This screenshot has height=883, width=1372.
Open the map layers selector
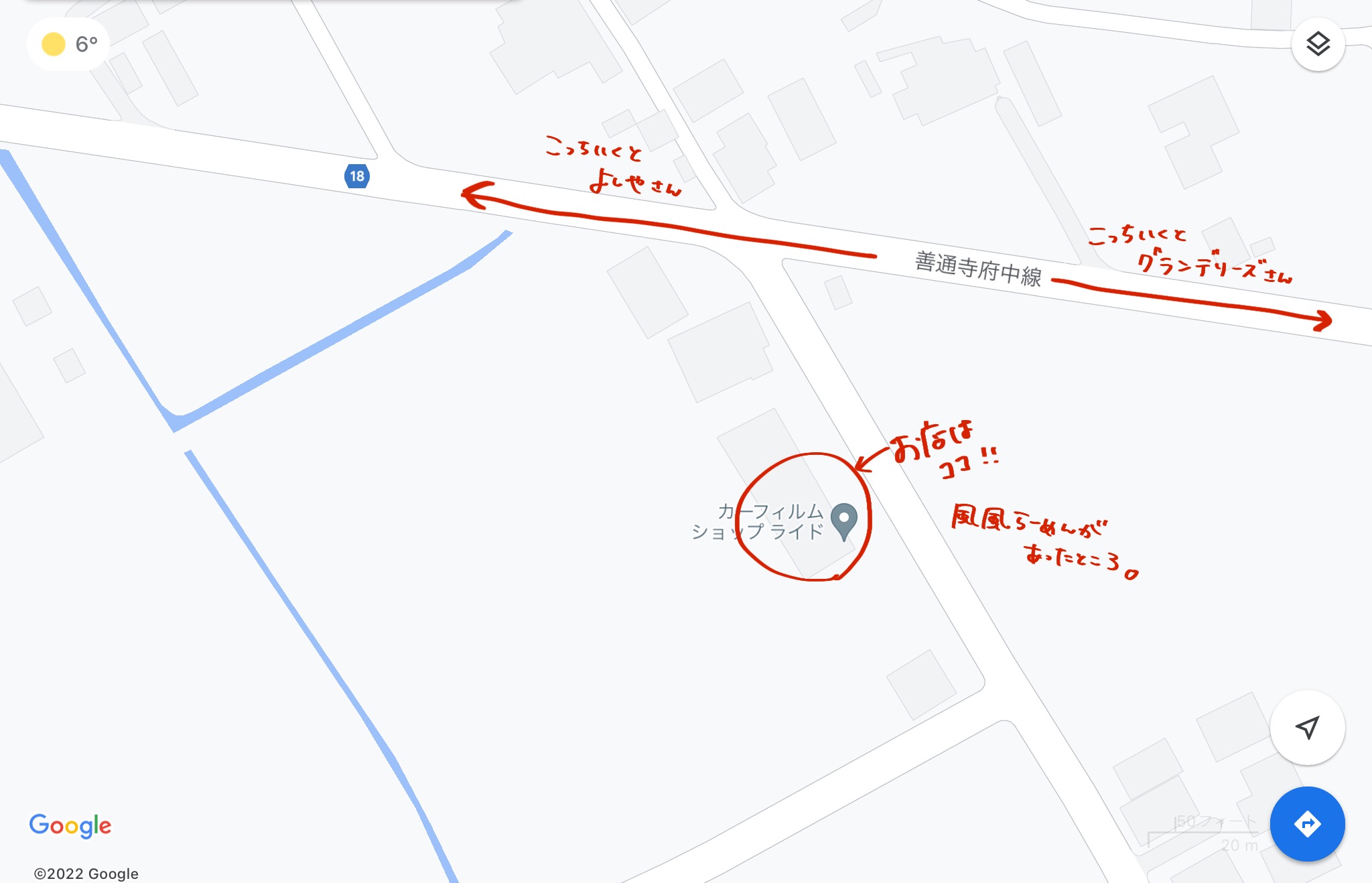(x=1318, y=44)
